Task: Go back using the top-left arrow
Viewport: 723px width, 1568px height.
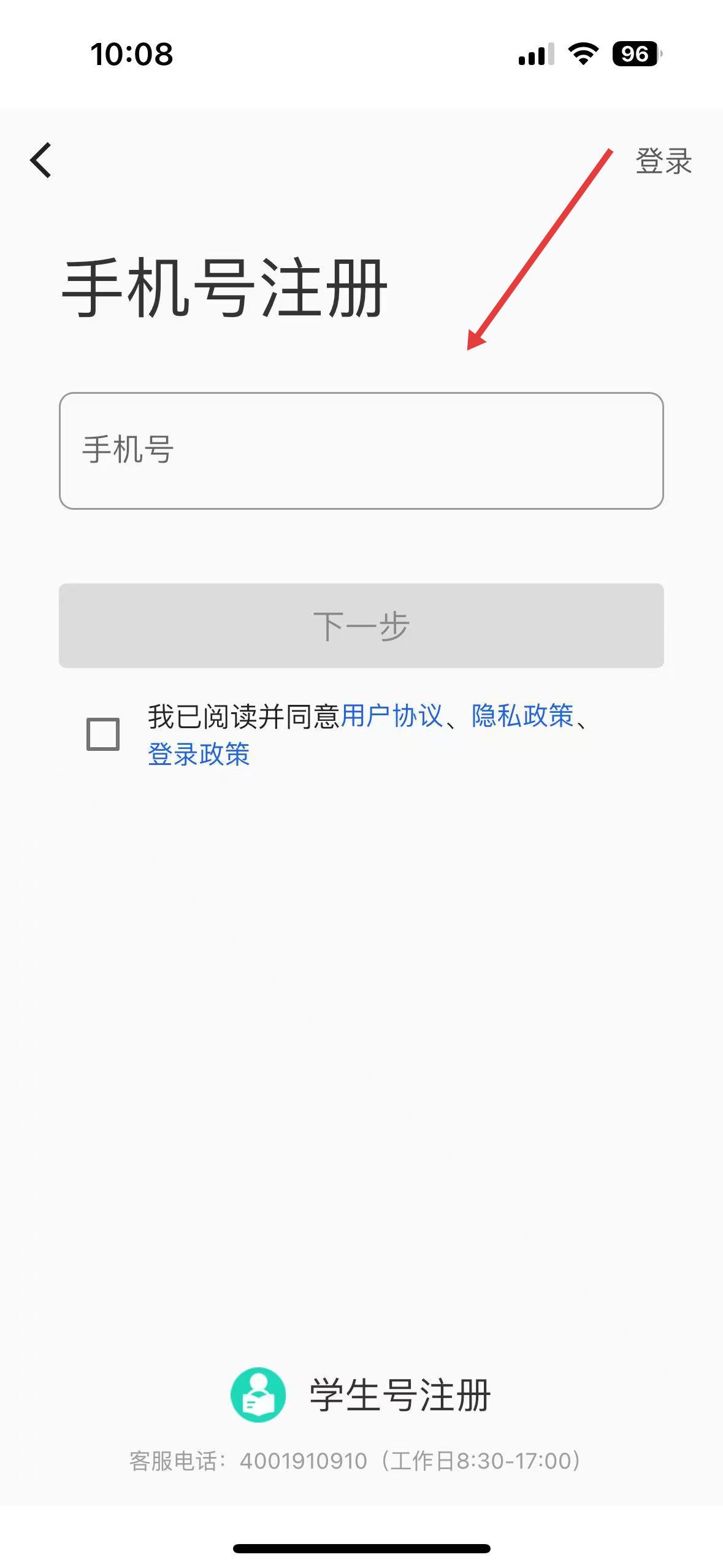Action: [40, 160]
